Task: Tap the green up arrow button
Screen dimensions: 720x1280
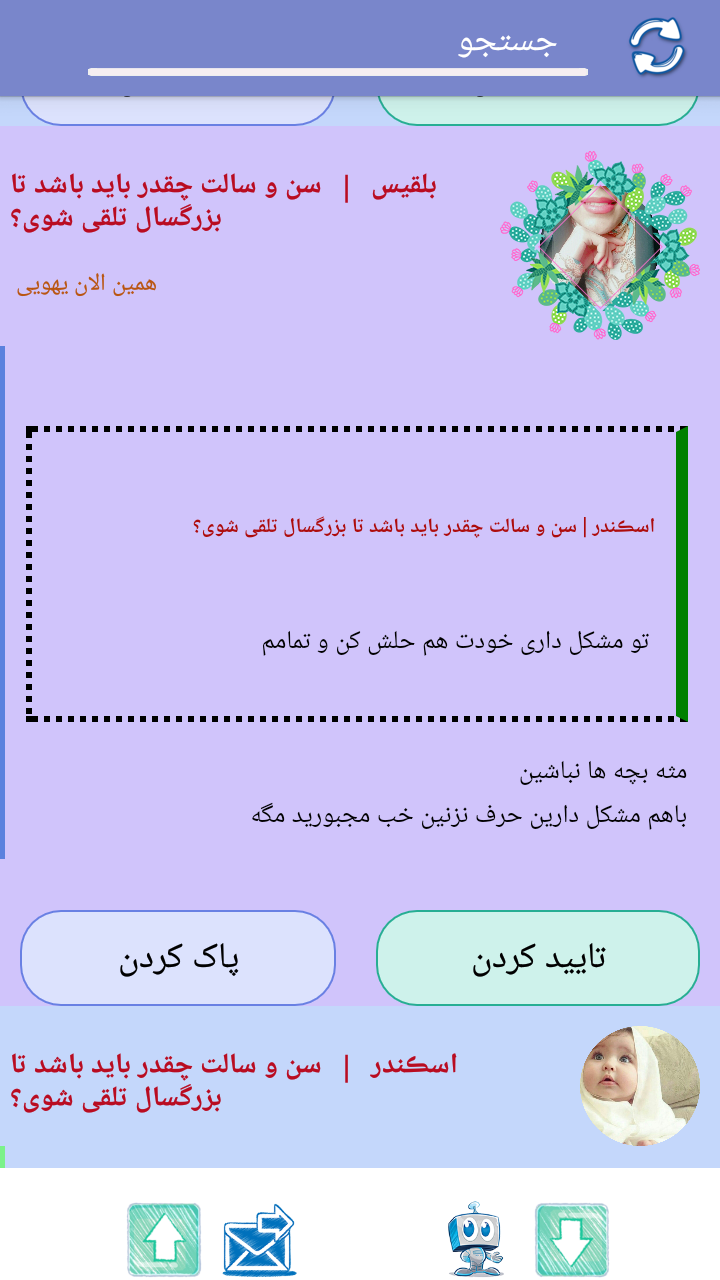Action: [x=164, y=1239]
